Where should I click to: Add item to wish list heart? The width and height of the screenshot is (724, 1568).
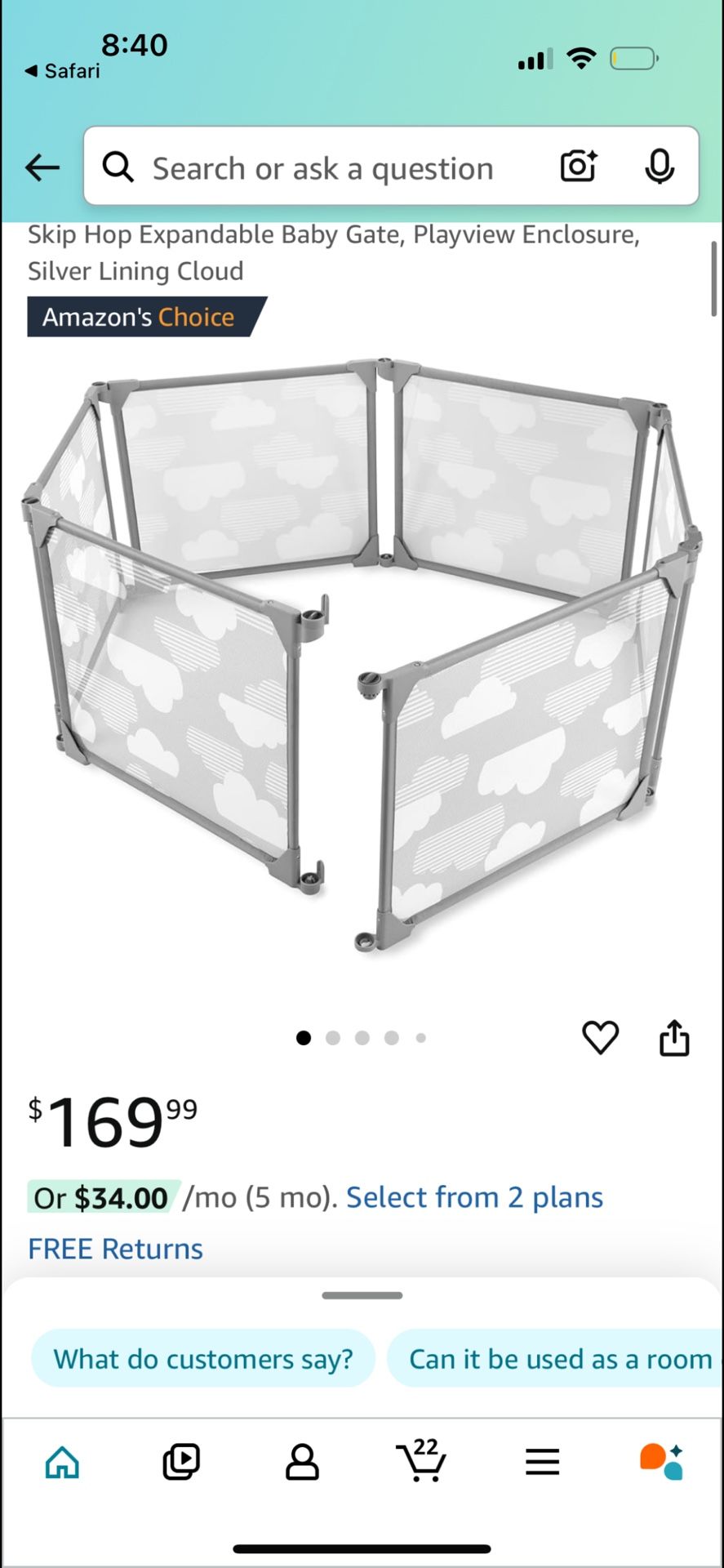(600, 1037)
